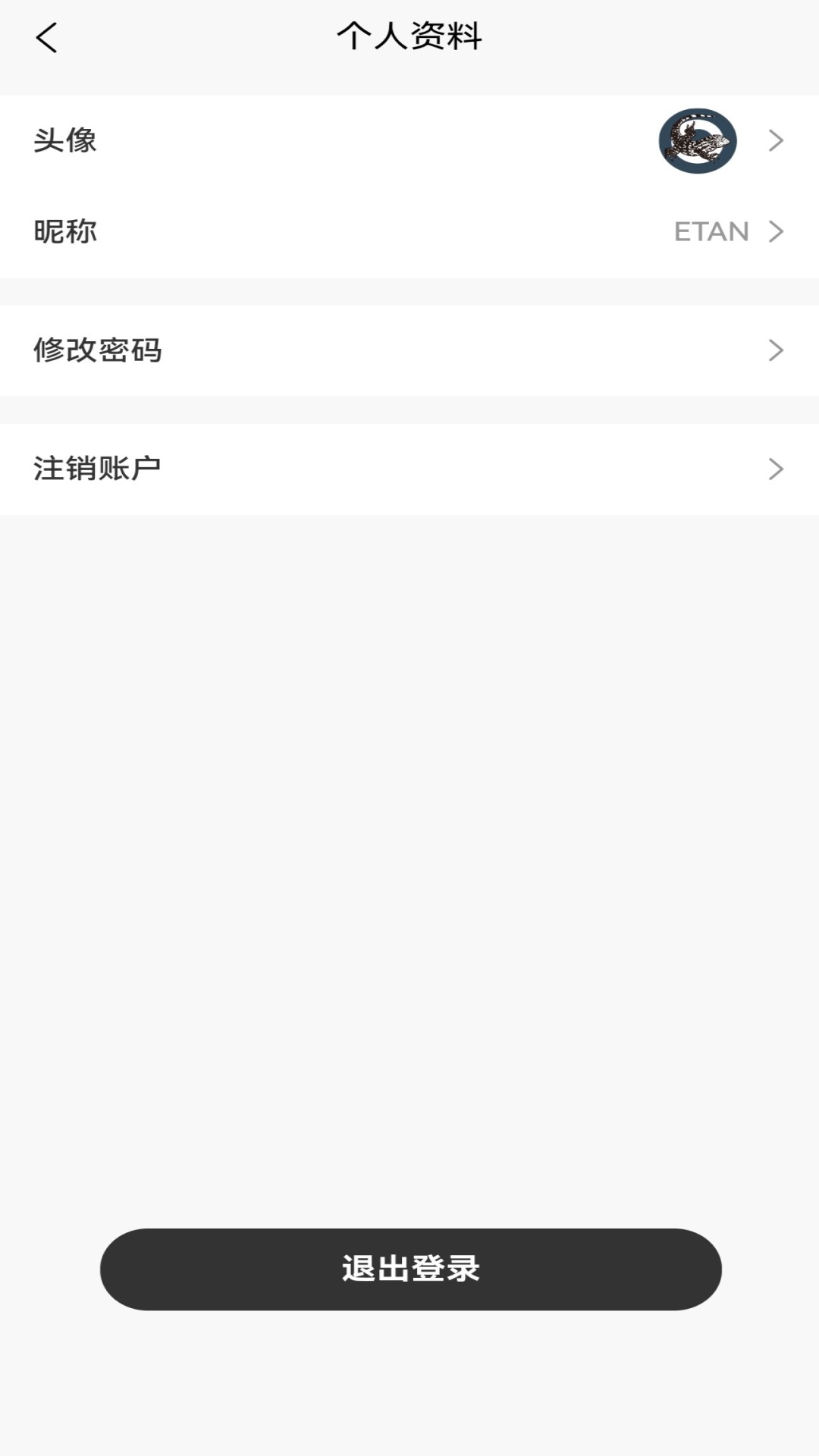Tap the nickname value ETAN
Image resolution: width=819 pixels, height=1456 pixels.
click(711, 231)
